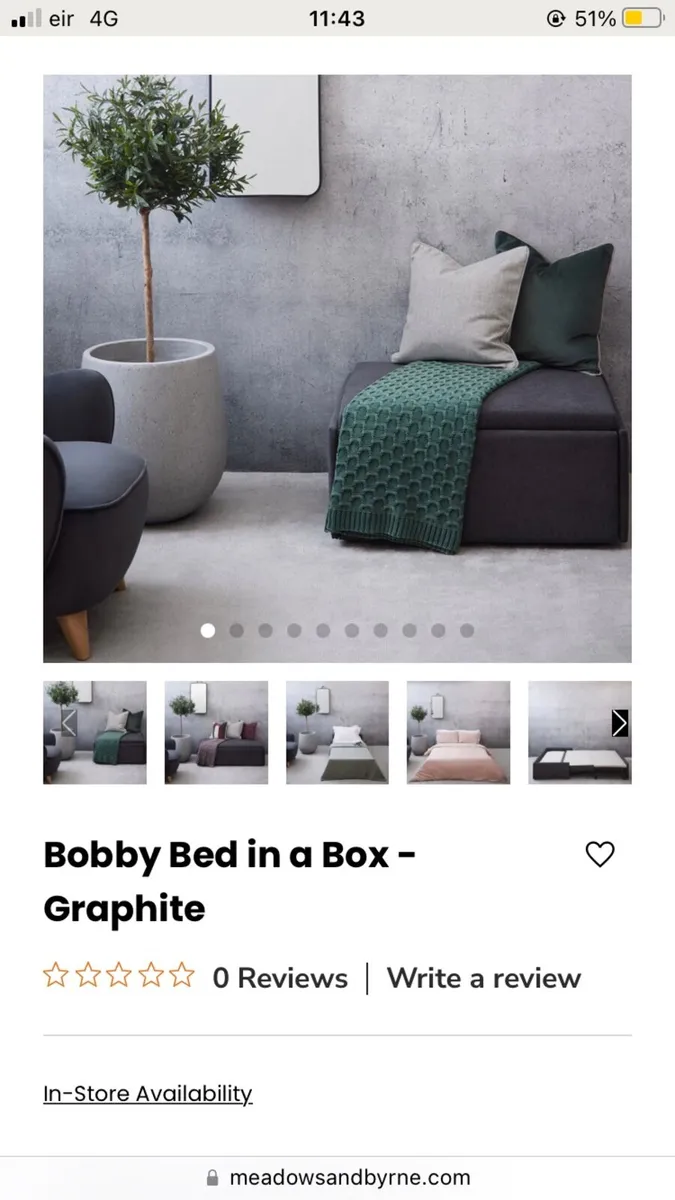The width and height of the screenshot is (675, 1200).
Task: Select thumbnail with olive green bedding
Action: click(337, 732)
